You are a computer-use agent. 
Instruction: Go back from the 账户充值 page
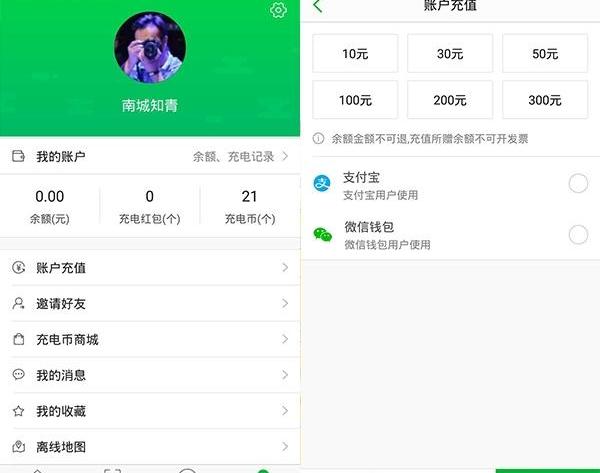tap(318, 7)
